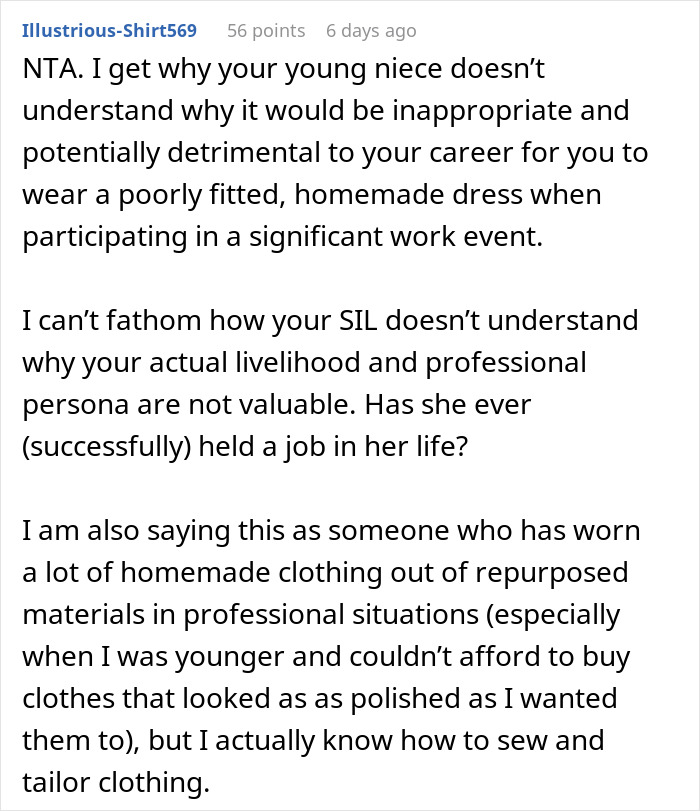This screenshot has width=700, height=811.
Task: Open Illustrious-Shirt569's user profile
Action: (109, 31)
